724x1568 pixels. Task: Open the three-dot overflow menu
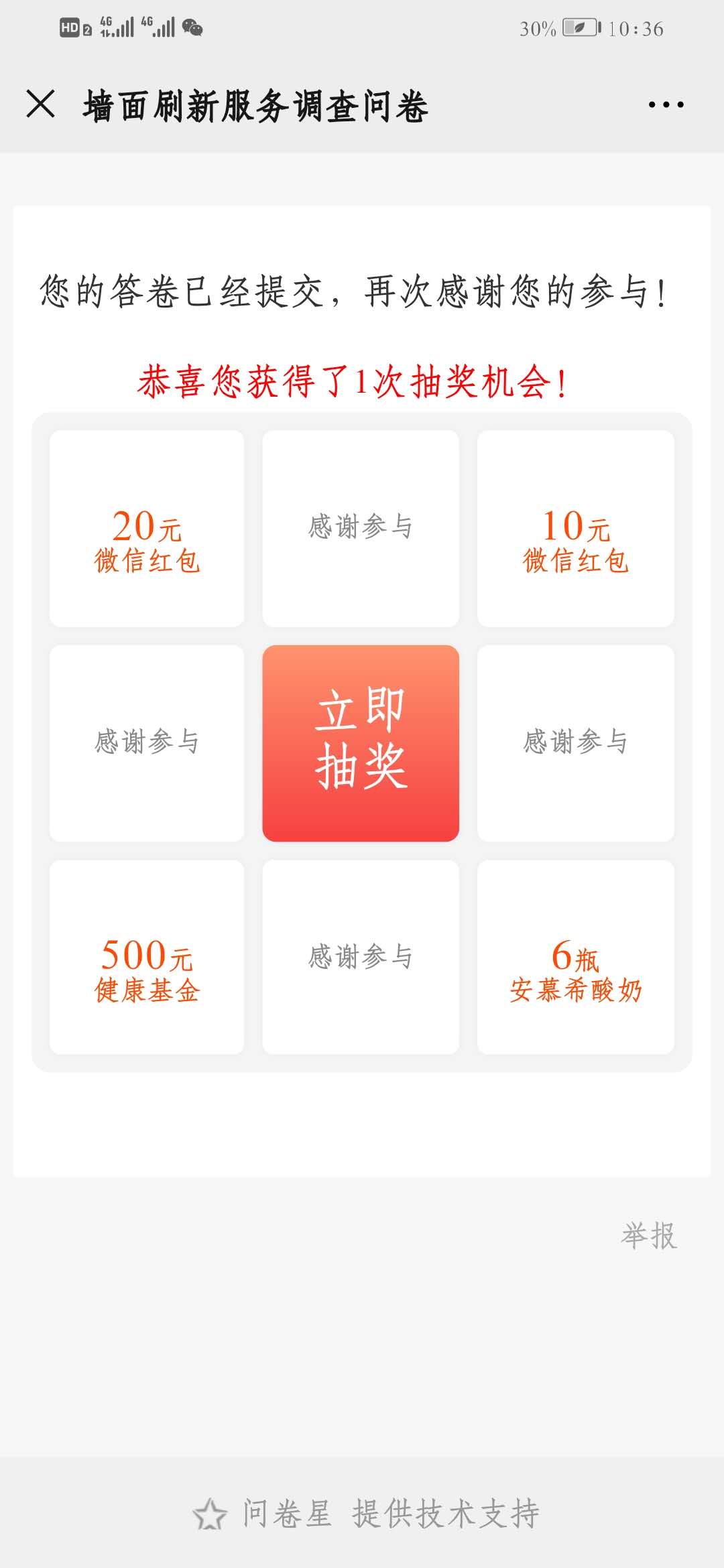coord(666,105)
